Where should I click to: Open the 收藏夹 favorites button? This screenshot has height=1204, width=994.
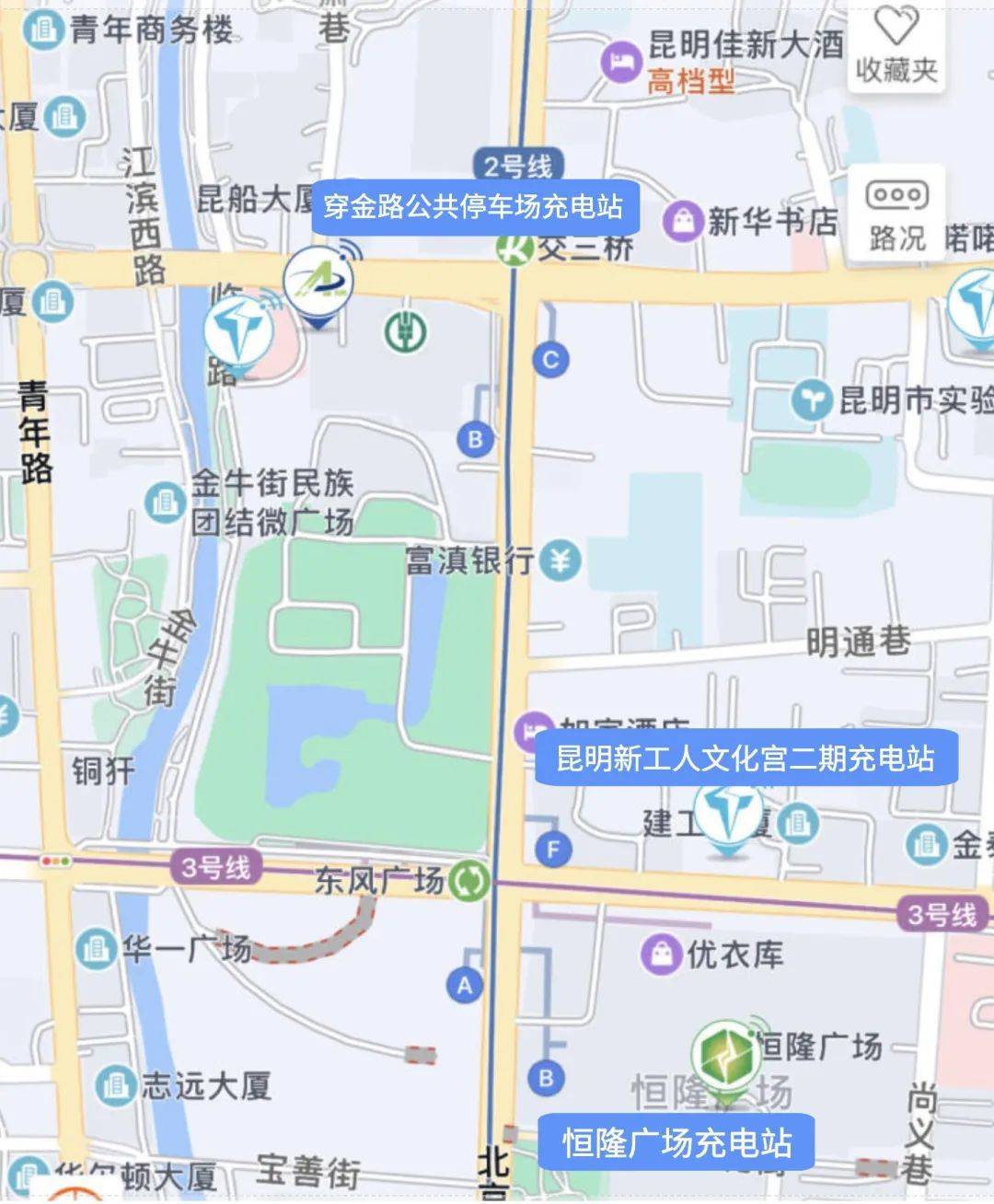tap(896, 46)
